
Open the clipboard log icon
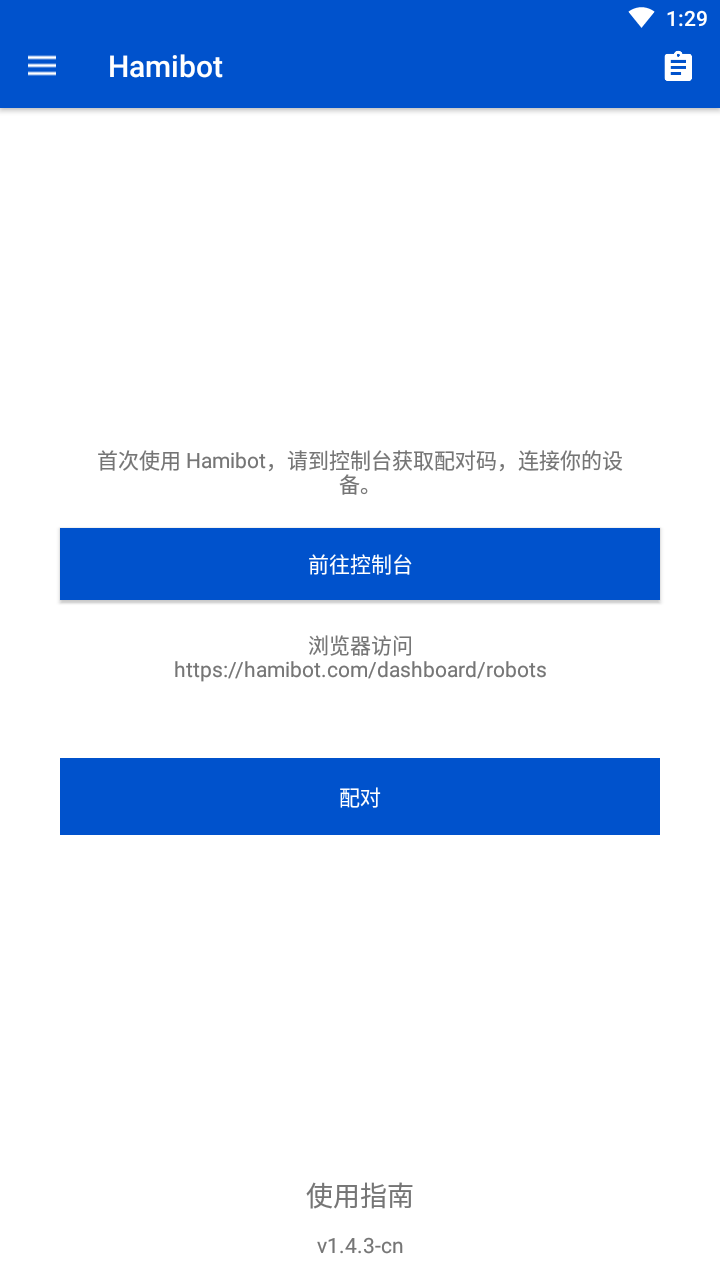[678, 67]
